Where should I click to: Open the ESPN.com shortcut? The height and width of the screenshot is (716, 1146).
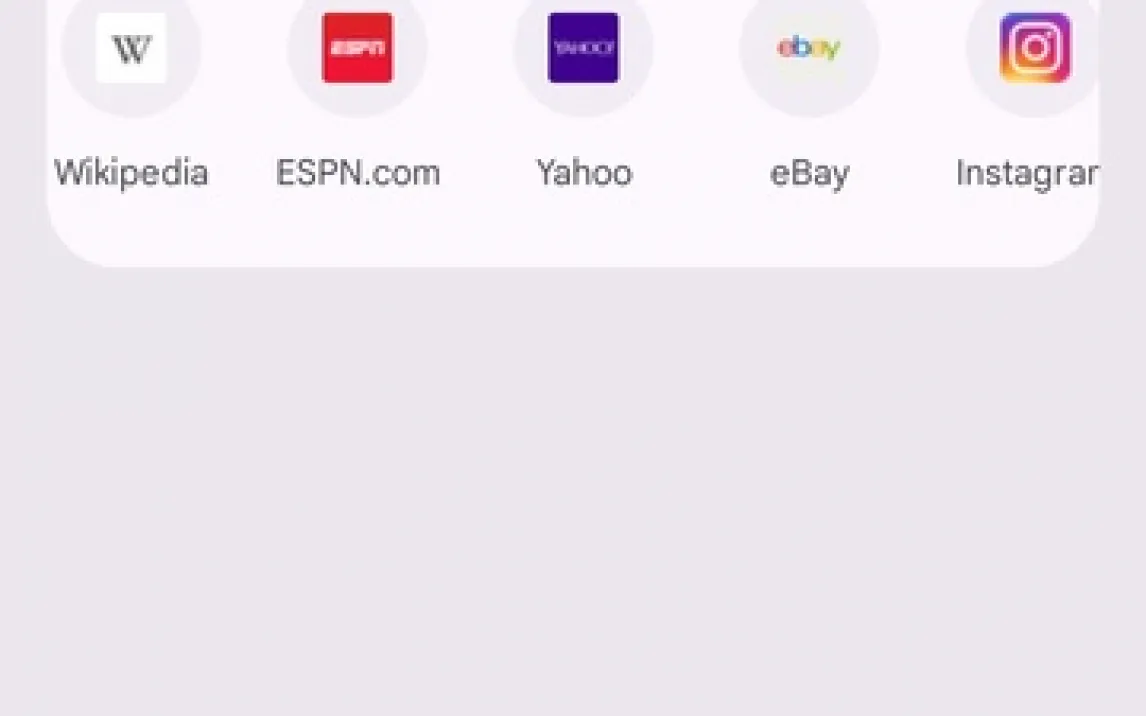pyautogui.click(x=357, y=50)
